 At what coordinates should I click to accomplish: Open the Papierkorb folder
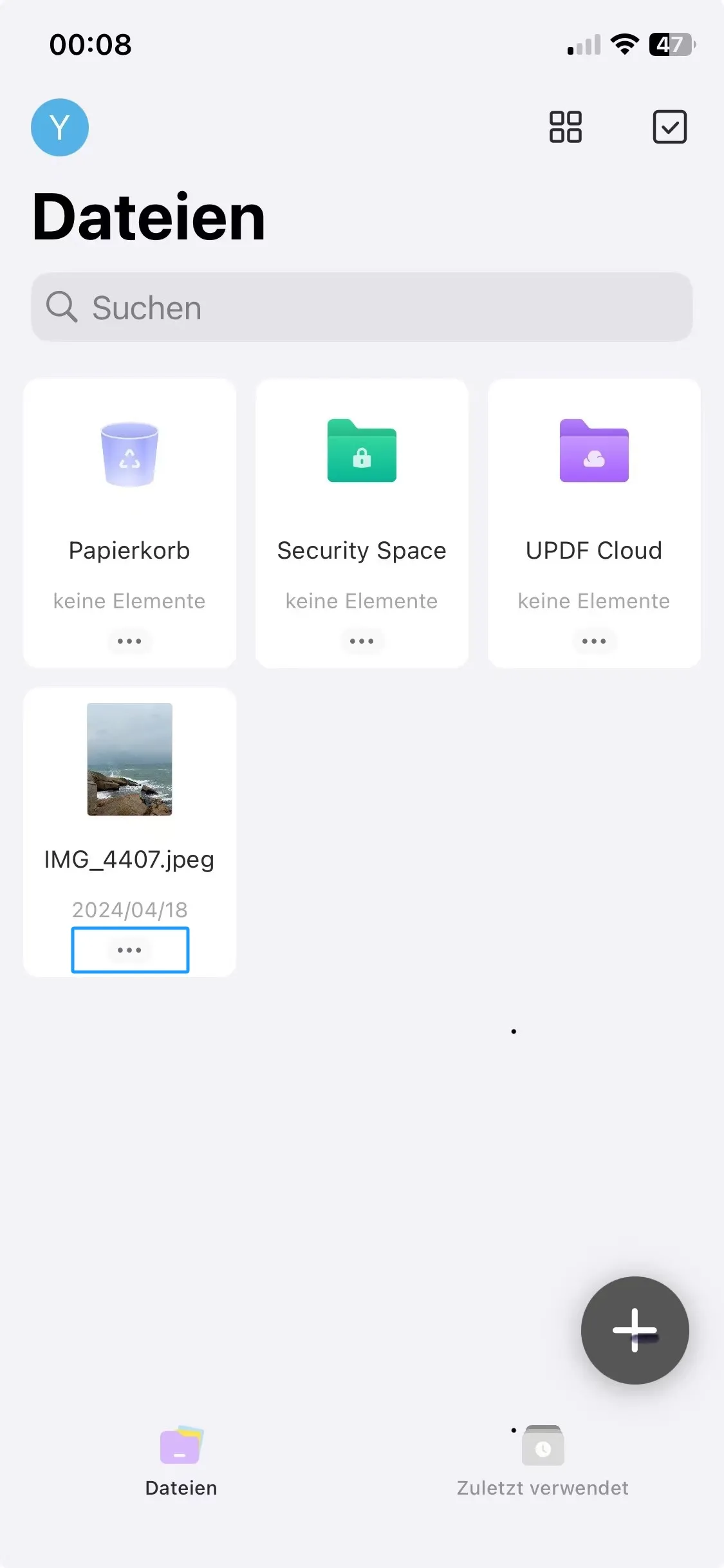click(129, 489)
